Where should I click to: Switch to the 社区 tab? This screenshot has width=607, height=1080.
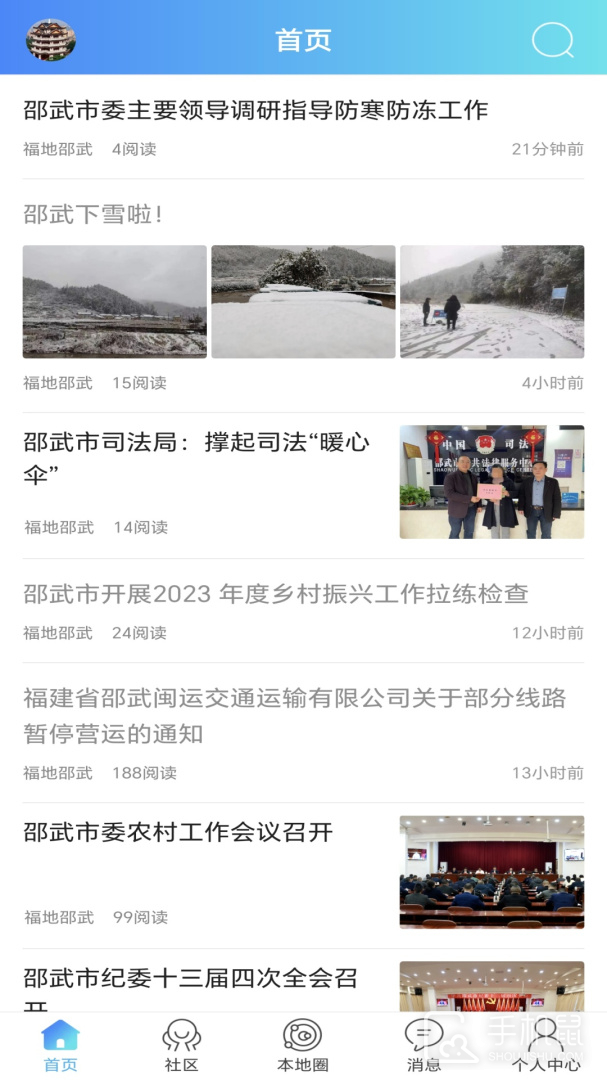coord(182,1045)
